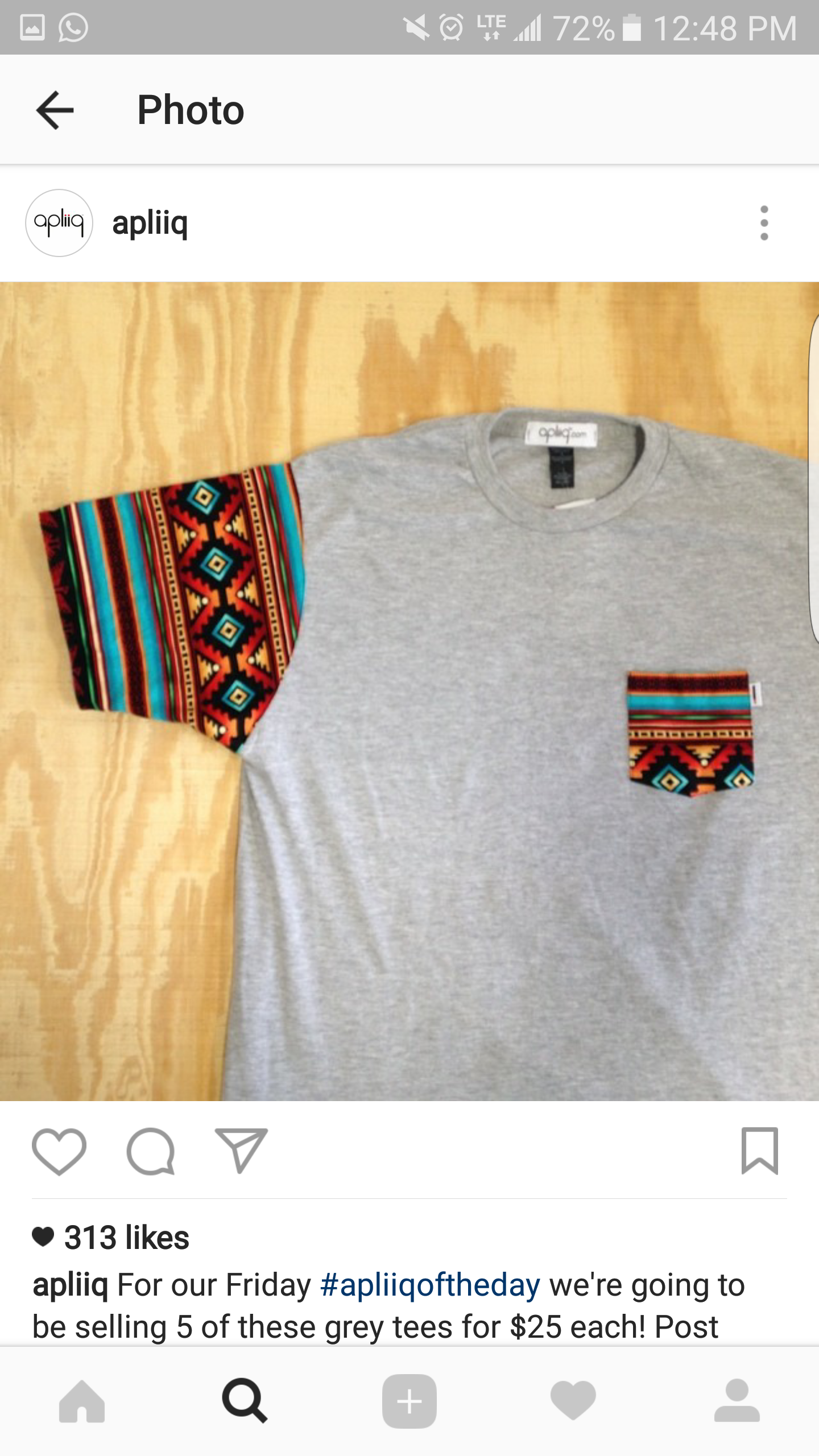This screenshot has height=1456, width=819.
Task: Switch to the Search tab
Action: 245,1401
